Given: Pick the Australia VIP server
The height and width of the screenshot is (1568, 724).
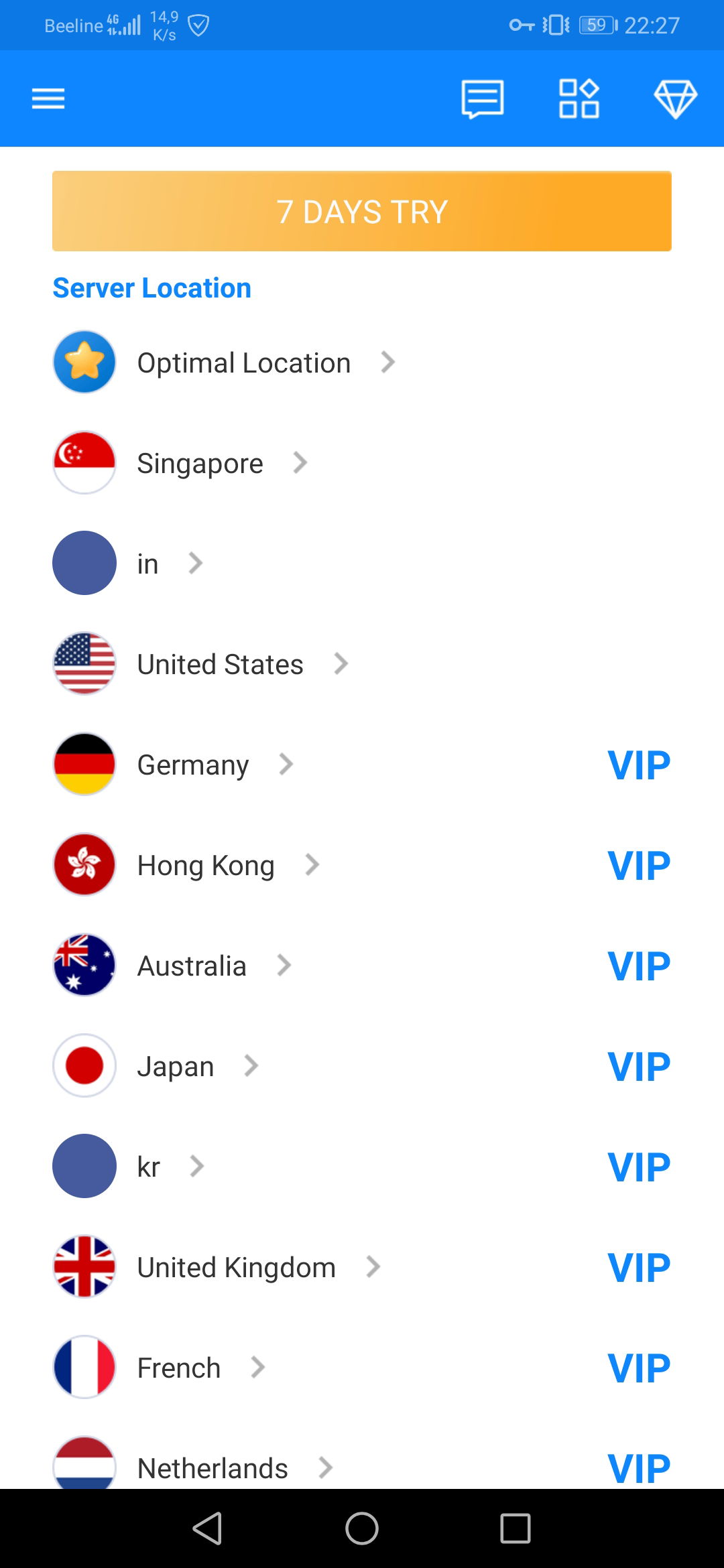Looking at the screenshot, I should click(x=192, y=966).
